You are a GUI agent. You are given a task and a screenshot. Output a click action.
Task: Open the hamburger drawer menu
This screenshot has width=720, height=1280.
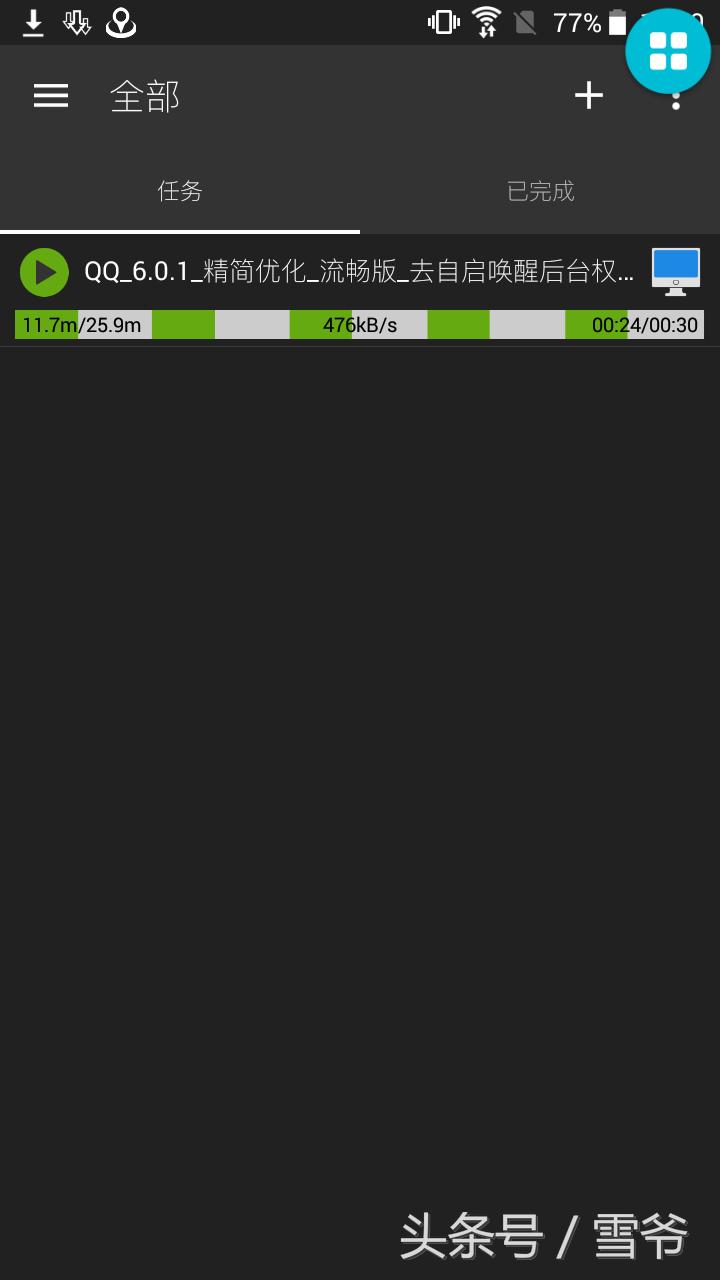51,96
